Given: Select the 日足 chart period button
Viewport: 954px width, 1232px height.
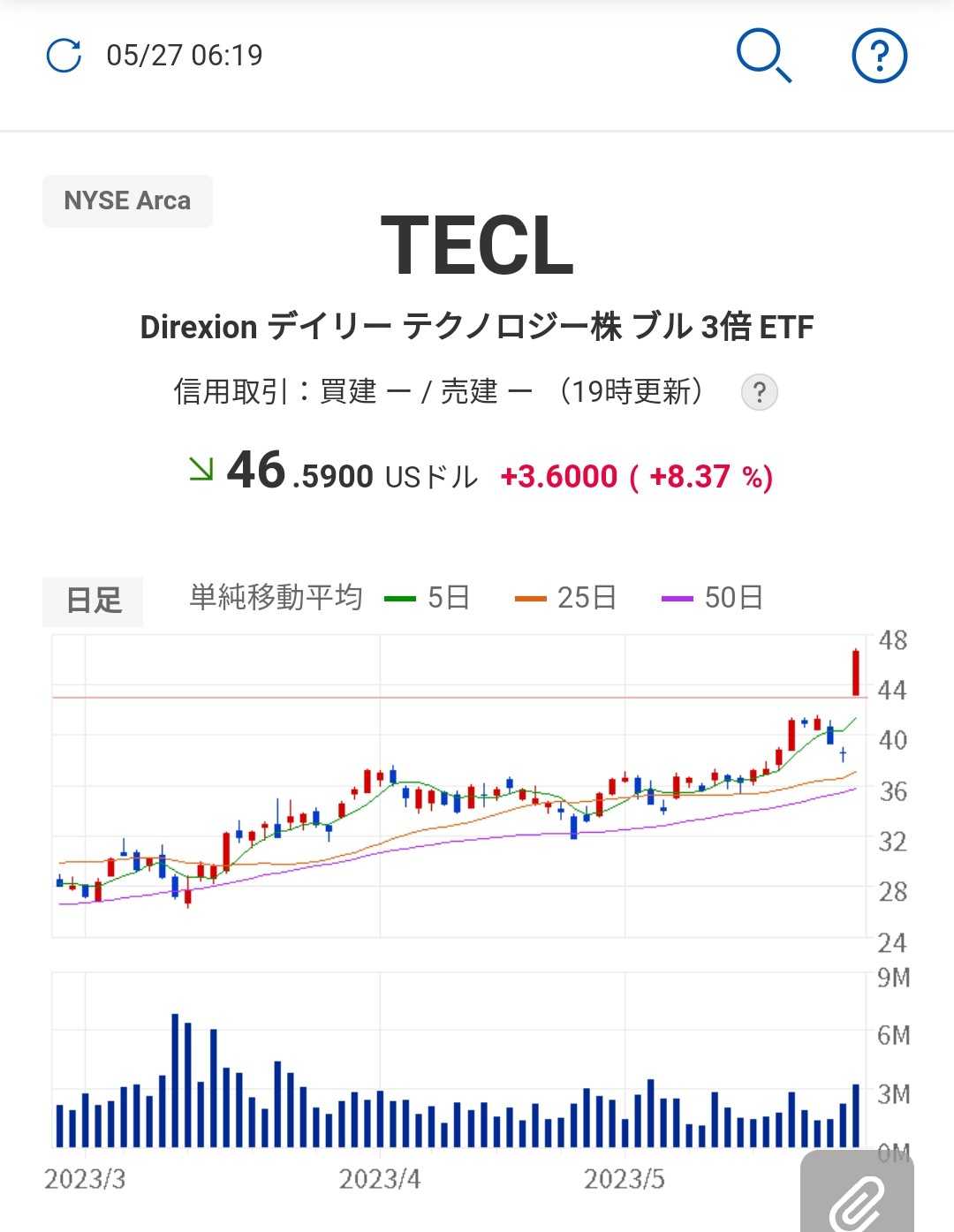Looking at the screenshot, I should pos(93,601).
